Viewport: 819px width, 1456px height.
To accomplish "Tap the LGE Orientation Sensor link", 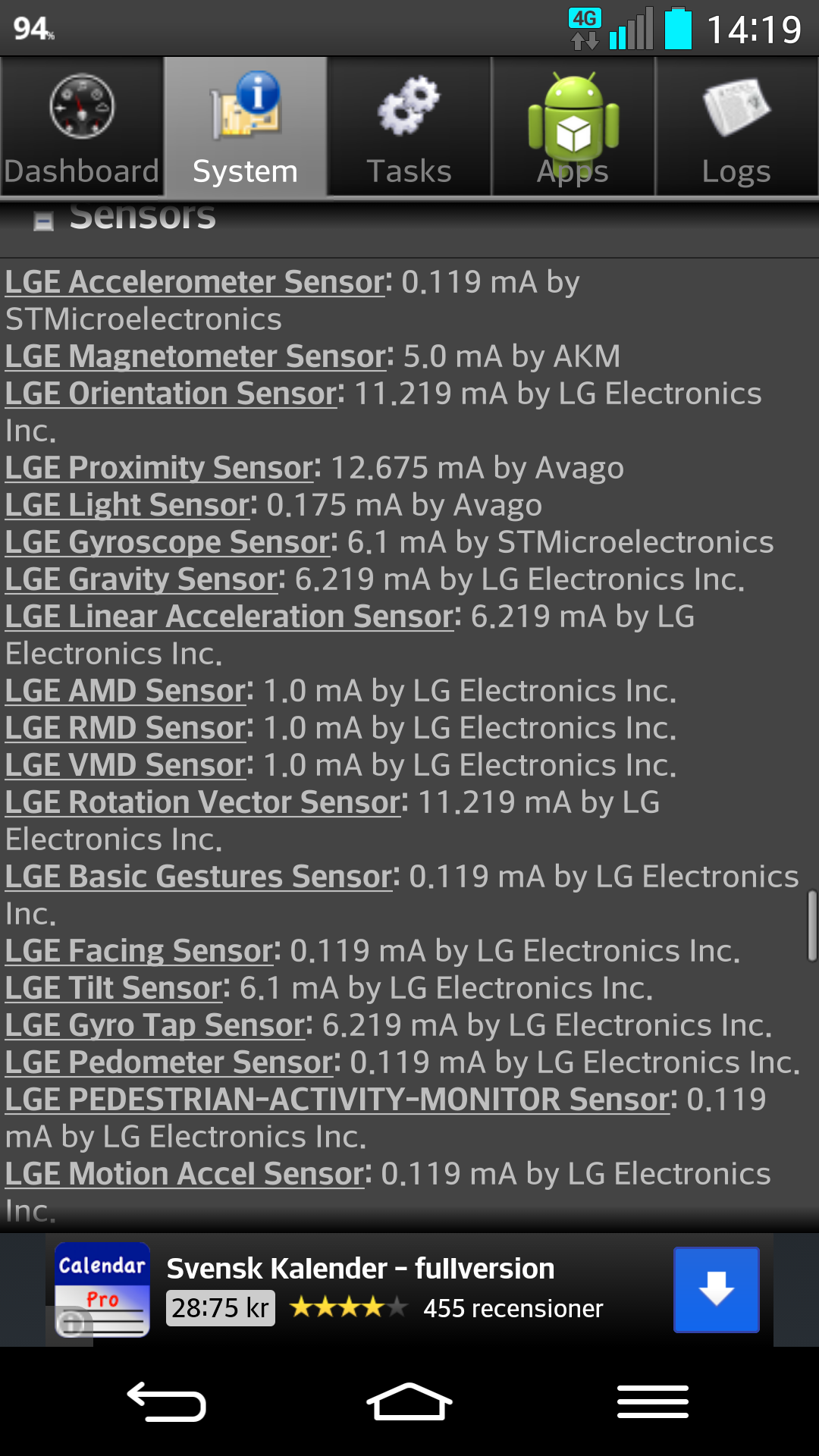I will coord(171,394).
